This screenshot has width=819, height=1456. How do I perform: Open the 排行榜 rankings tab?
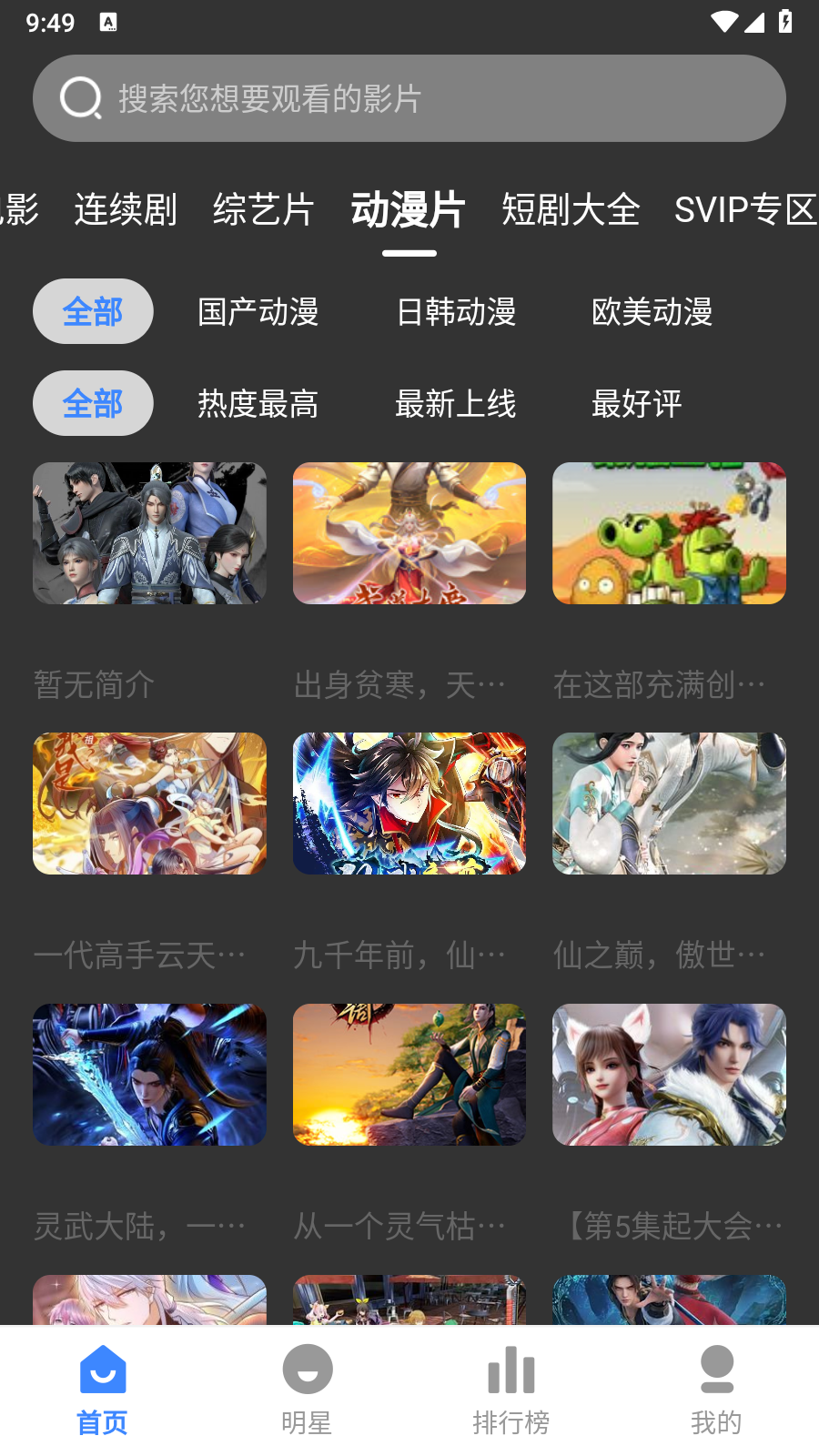(x=511, y=1390)
